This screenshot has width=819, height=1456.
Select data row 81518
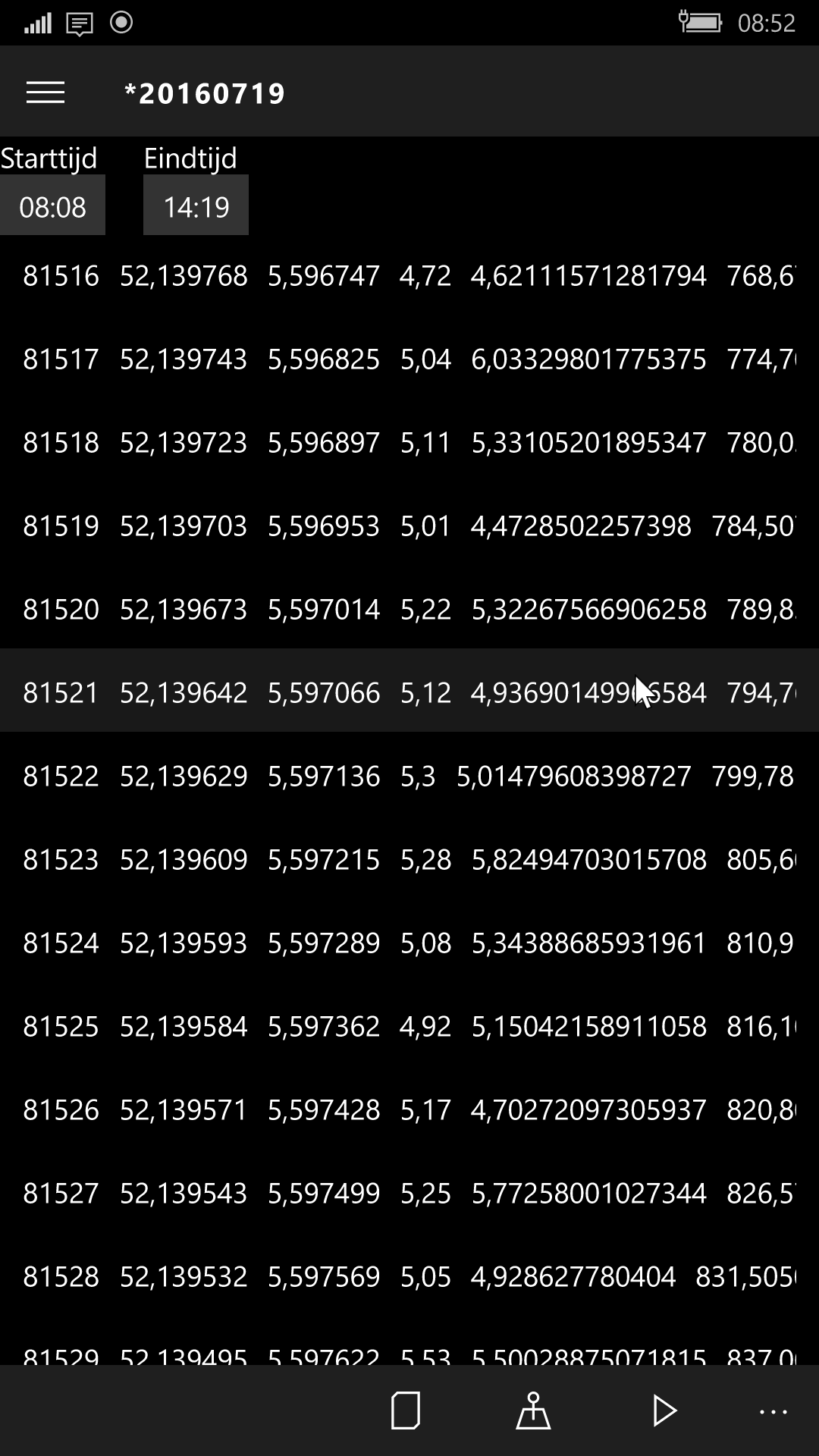pyautogui.click(x=409, y=443)
